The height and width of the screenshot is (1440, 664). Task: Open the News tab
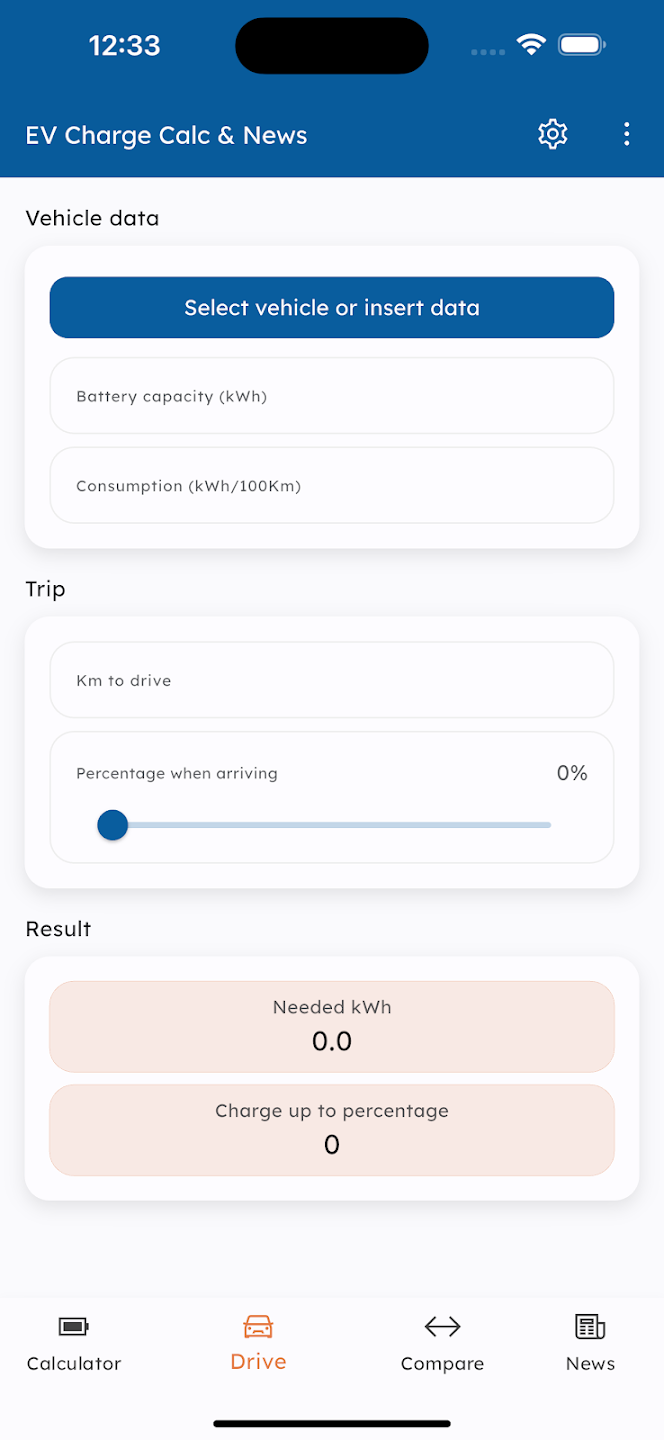pos(590,1345)
